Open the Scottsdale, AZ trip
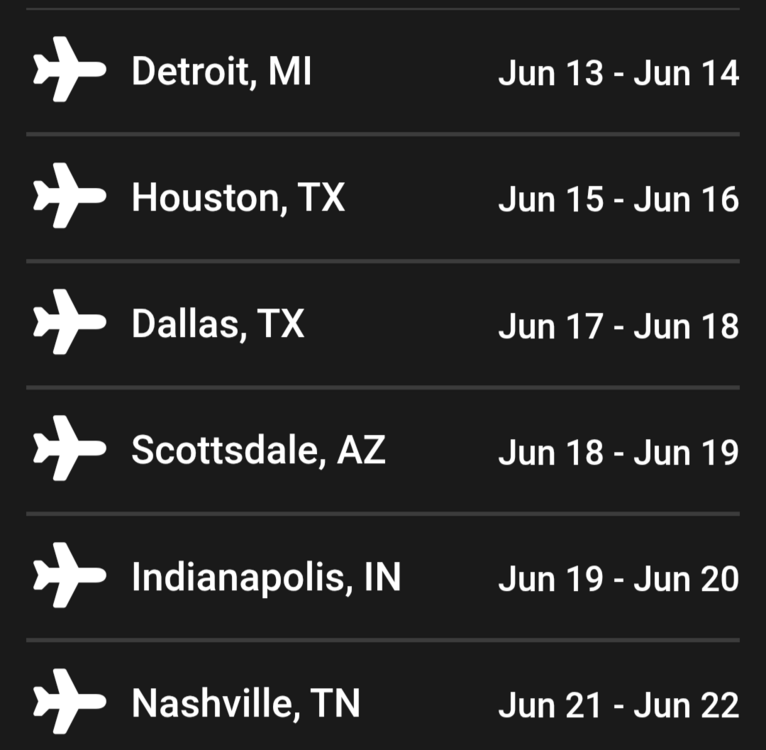Viewport: 766px width, 750px height. pos(383,451)
